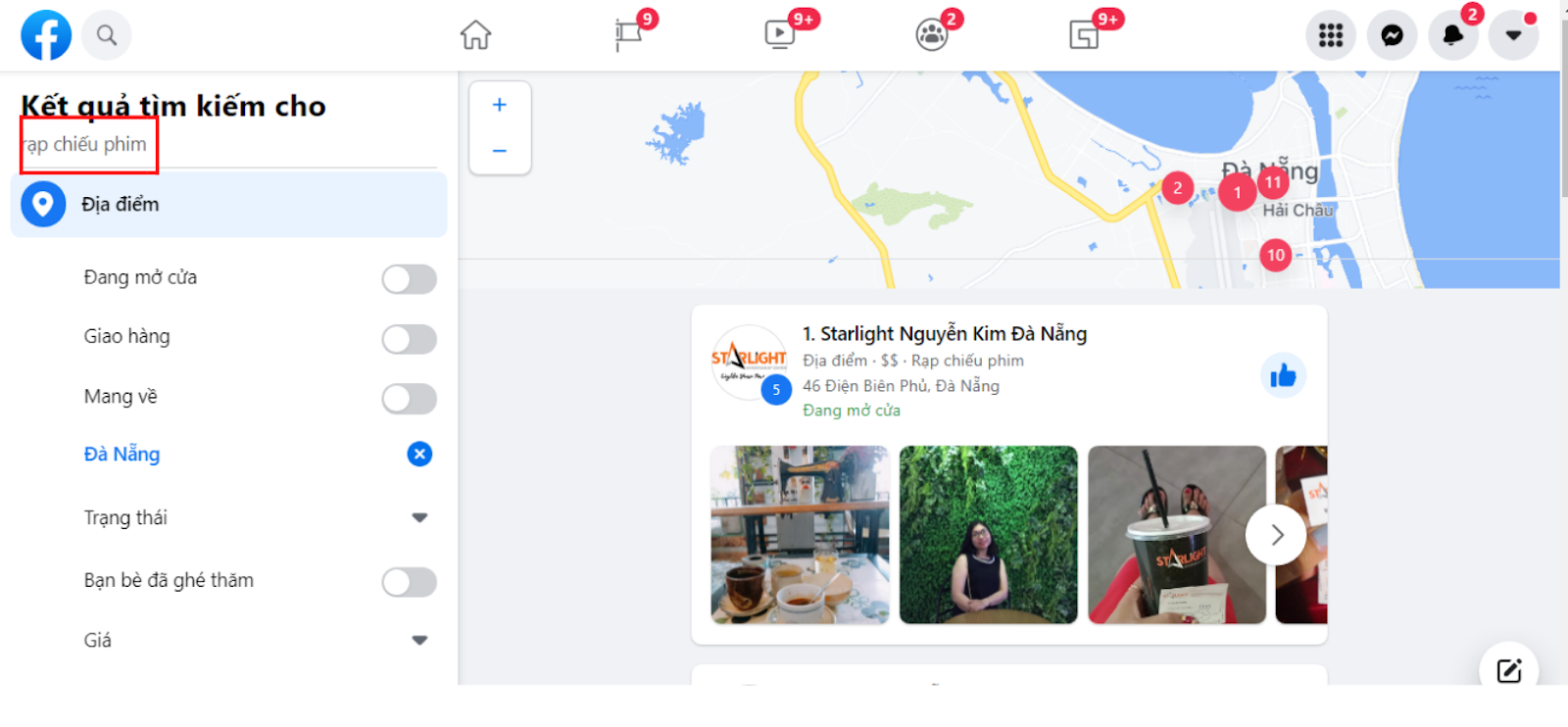
Task: Switch to the Watch video tab
Action: 779,35
